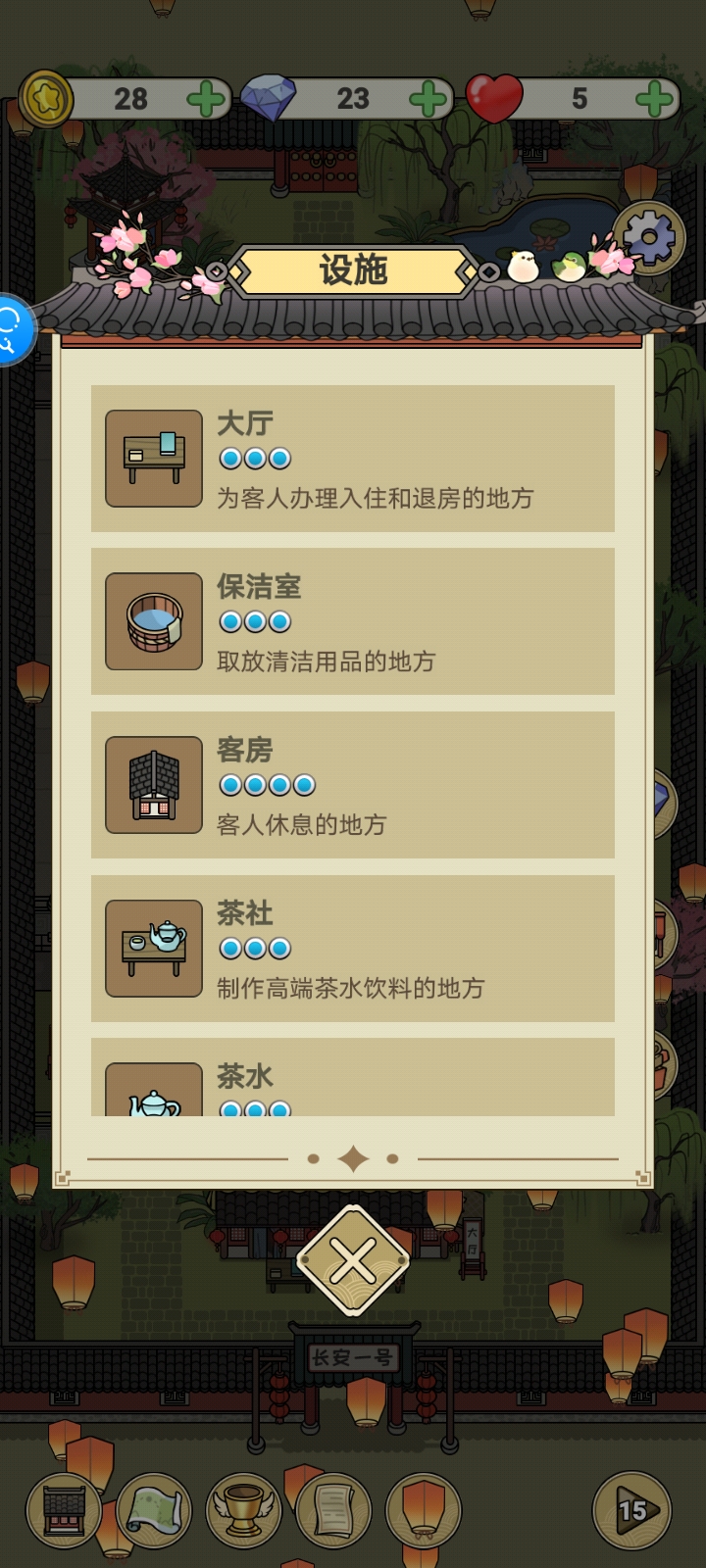Screen dimensions: 706x1568
Task: Add more diamonds with plus button
Action: pyautogui.click(x=428, y=99)
